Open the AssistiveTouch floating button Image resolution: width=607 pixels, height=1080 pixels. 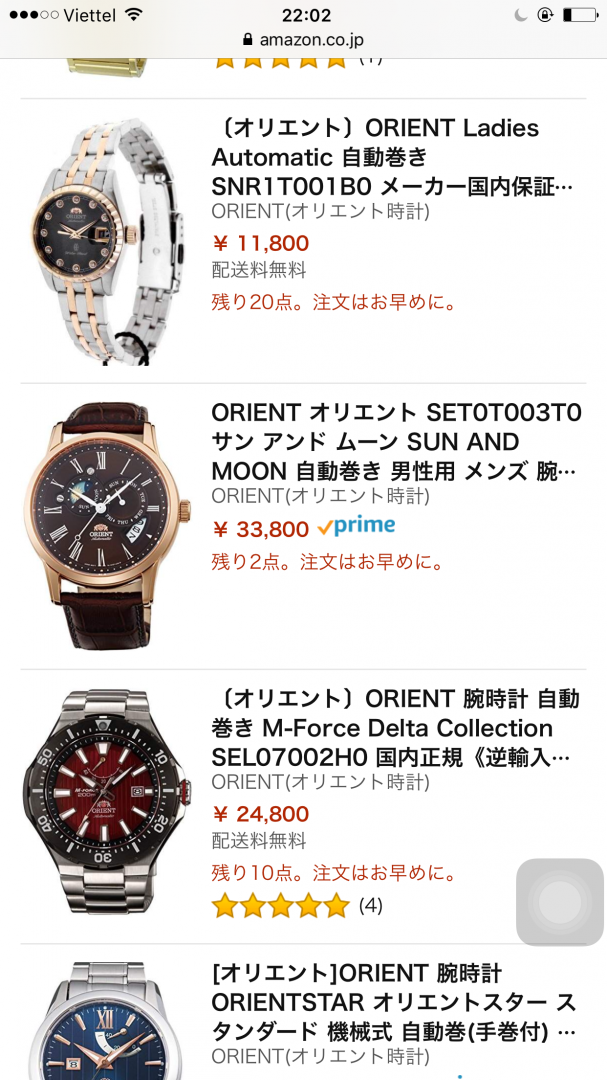coord(559,902)
